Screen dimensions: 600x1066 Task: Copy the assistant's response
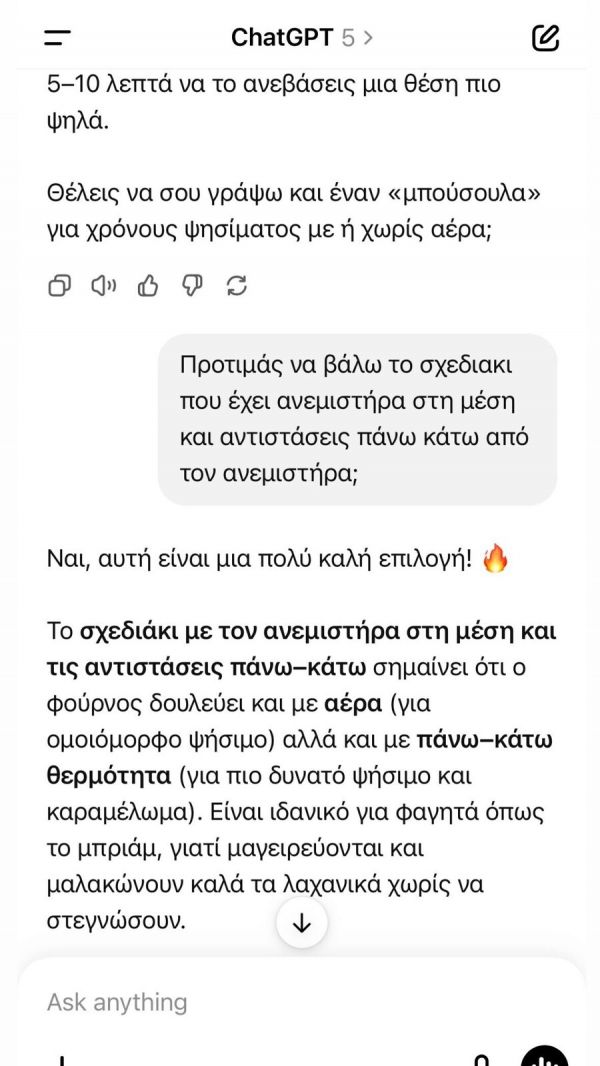click(60, 286)
